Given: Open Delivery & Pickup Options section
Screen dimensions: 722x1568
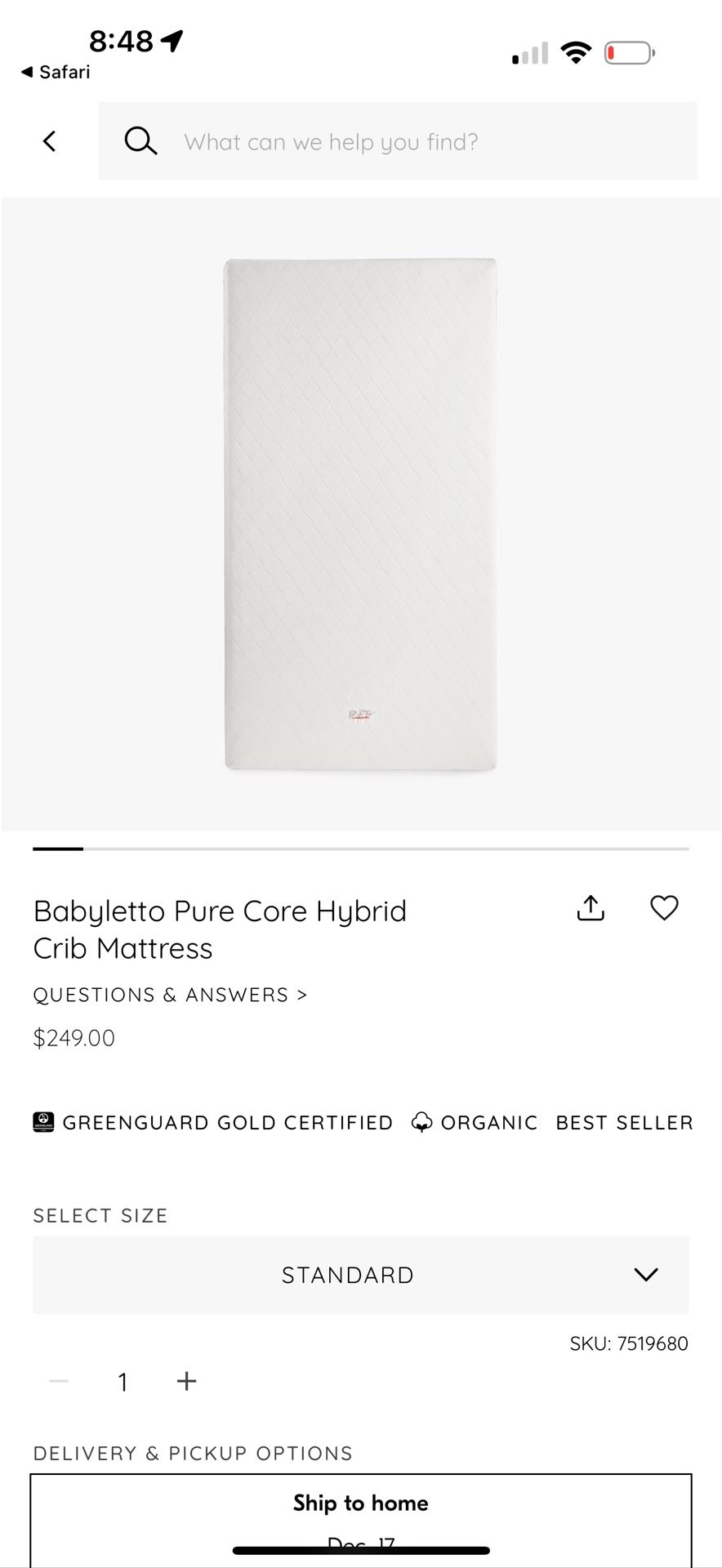Looking at the screenshot, I should (x=192, y=1453).
